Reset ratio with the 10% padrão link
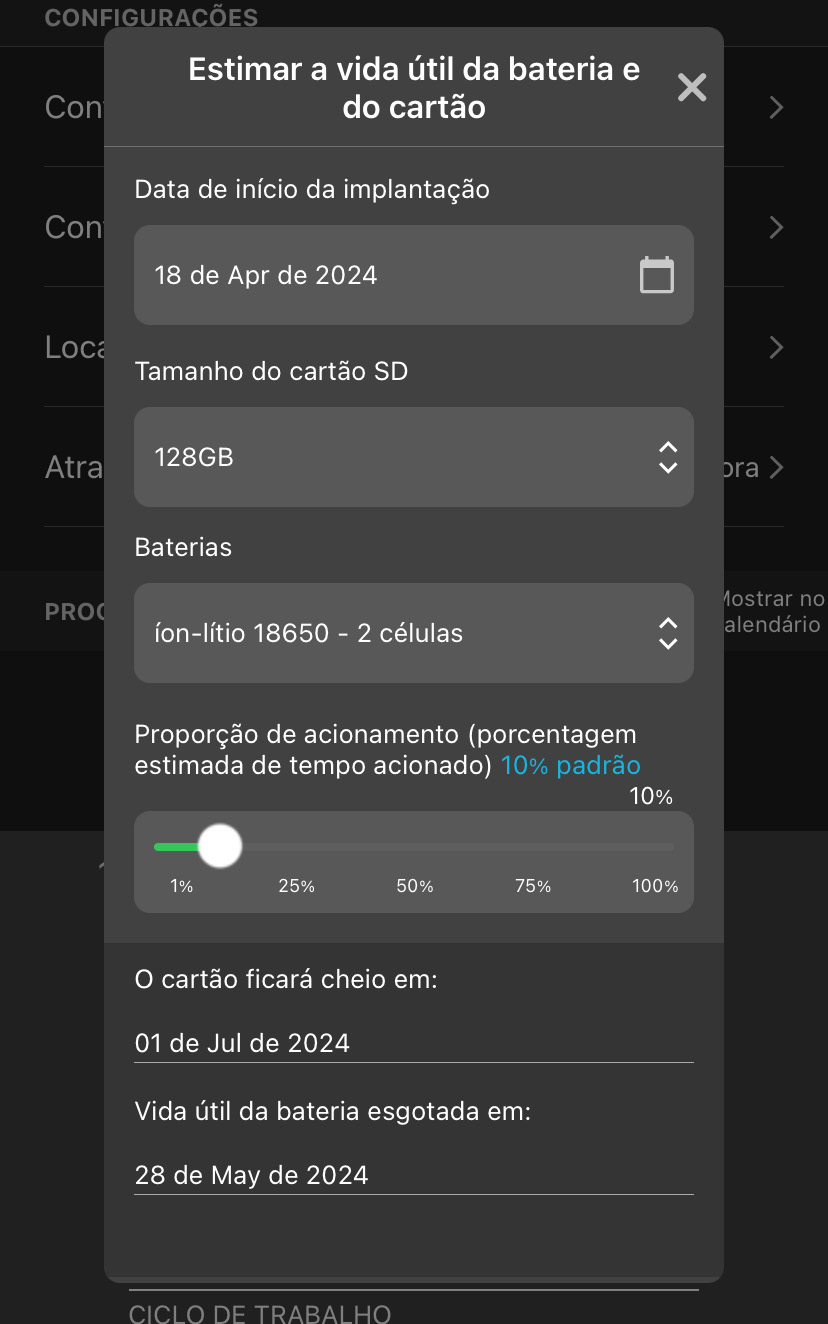This screenshot has height=1324, width=828. click(x=570, y=764)
